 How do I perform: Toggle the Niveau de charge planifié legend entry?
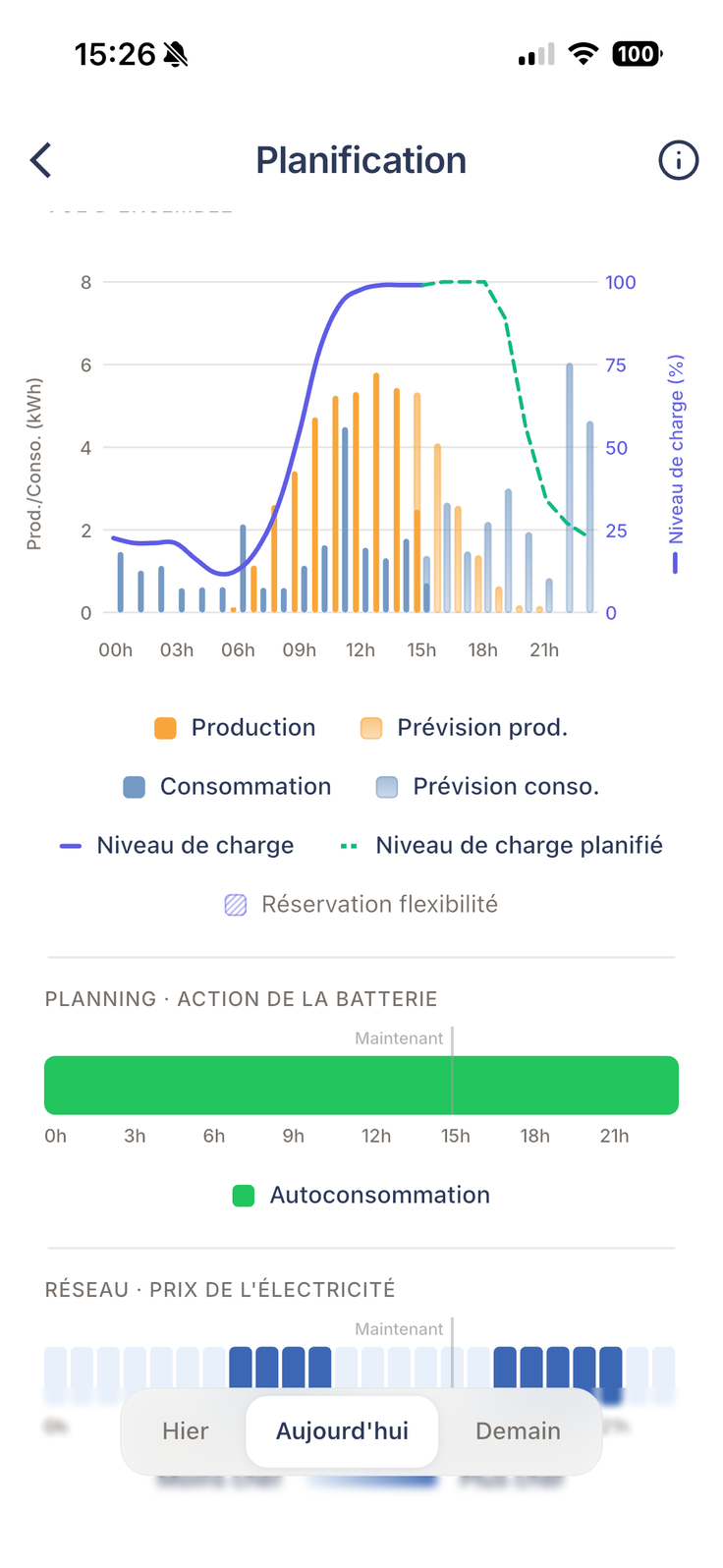(x=501, y=846)
